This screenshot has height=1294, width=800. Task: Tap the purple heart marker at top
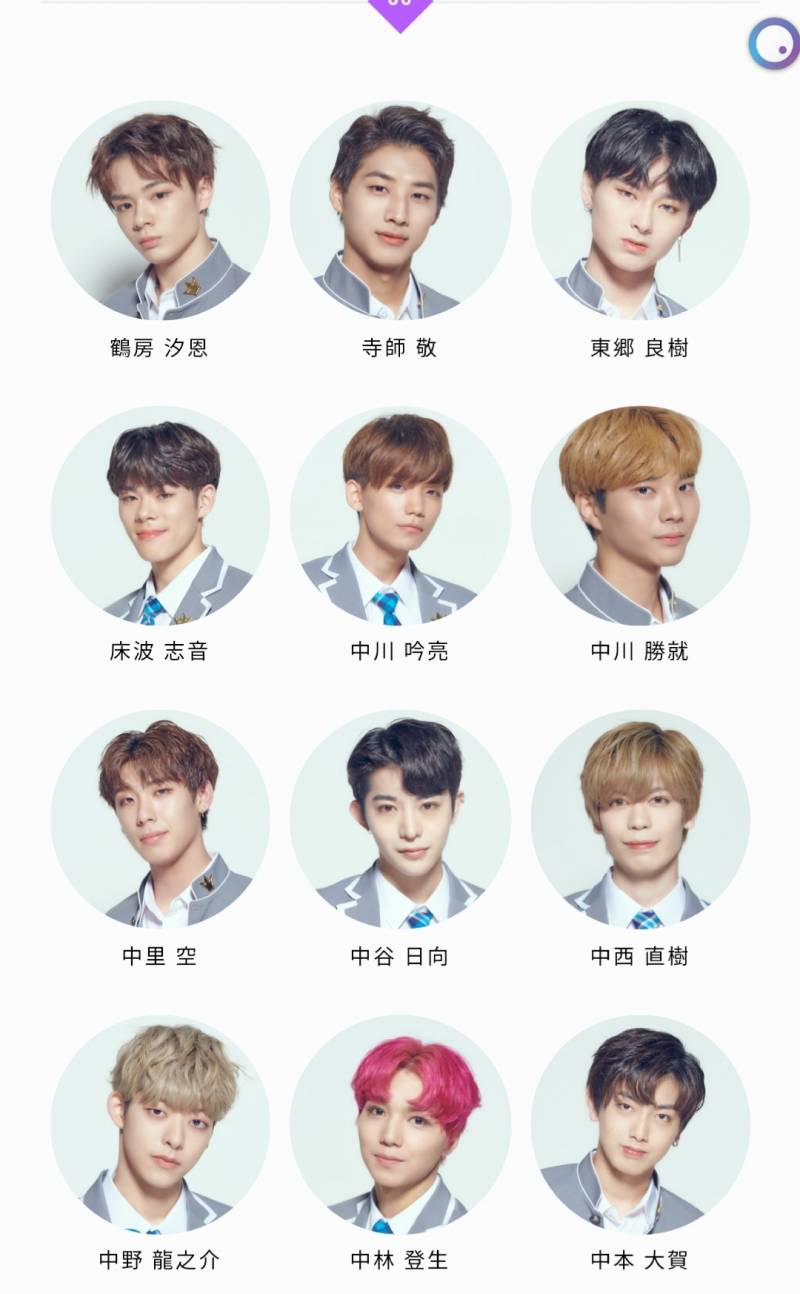click(400, 10)
